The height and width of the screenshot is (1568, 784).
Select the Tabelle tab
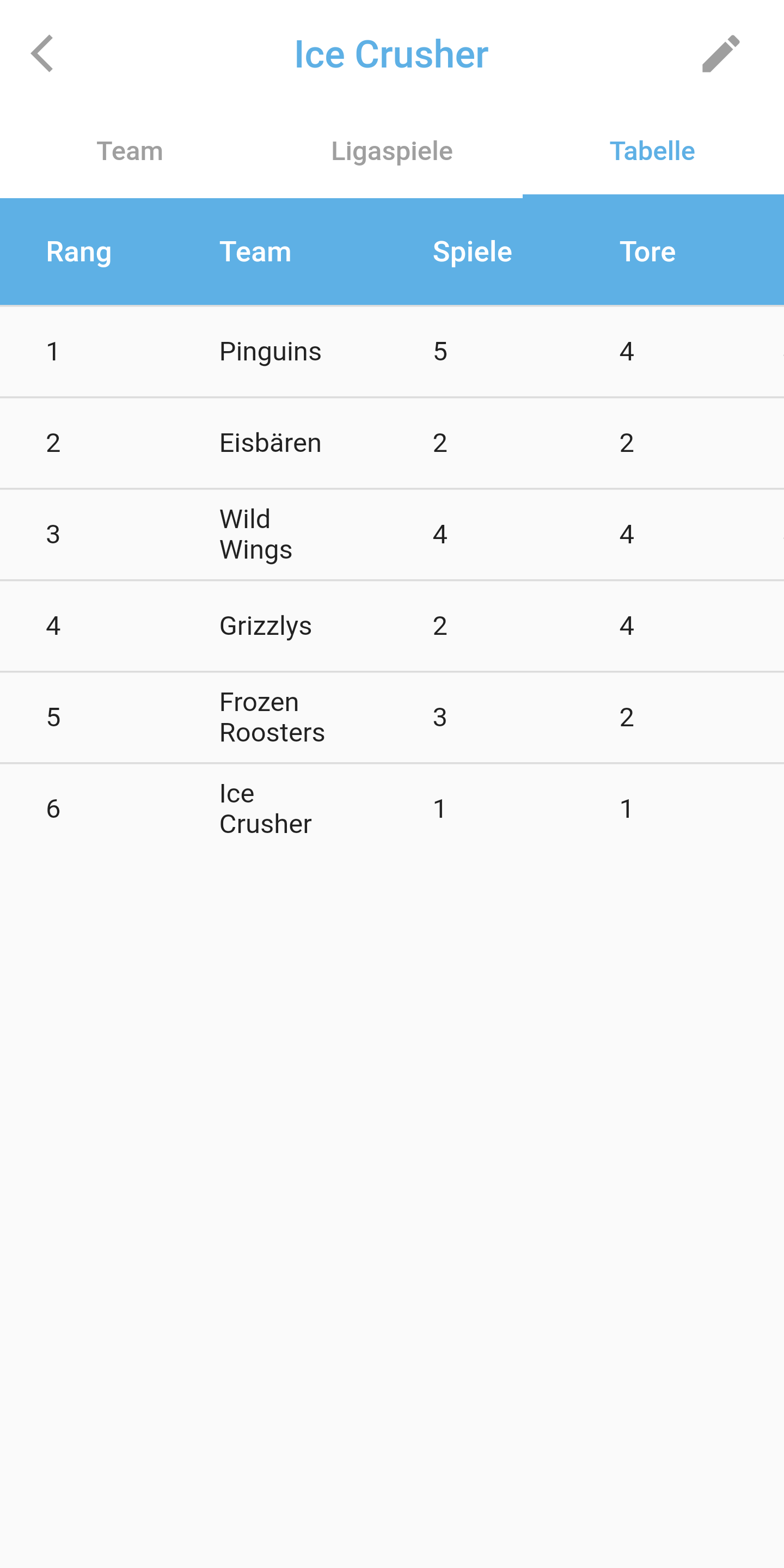click(x=653, y=151)
